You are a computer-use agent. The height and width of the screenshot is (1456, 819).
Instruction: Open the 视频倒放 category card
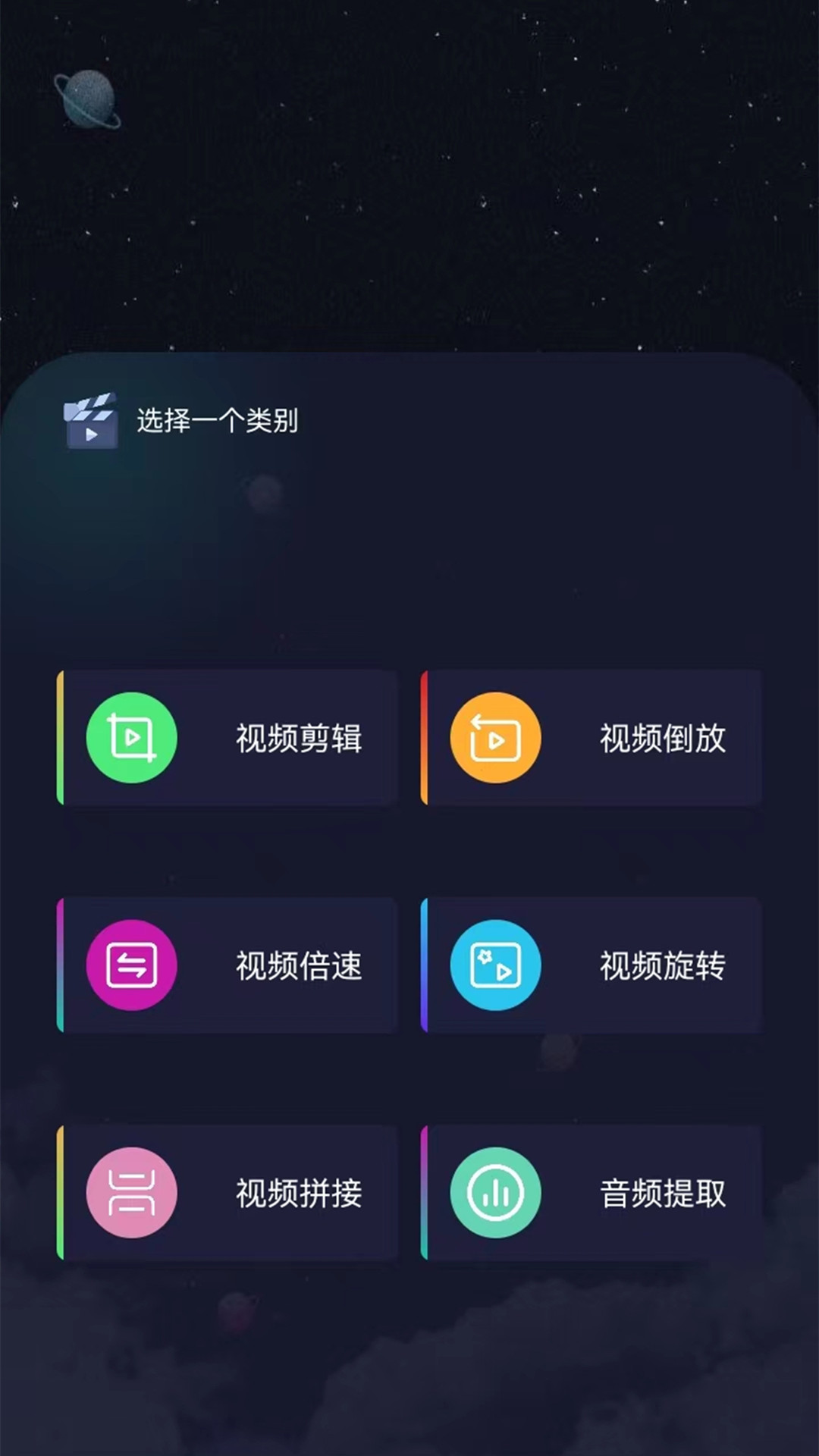click(591, 737)
